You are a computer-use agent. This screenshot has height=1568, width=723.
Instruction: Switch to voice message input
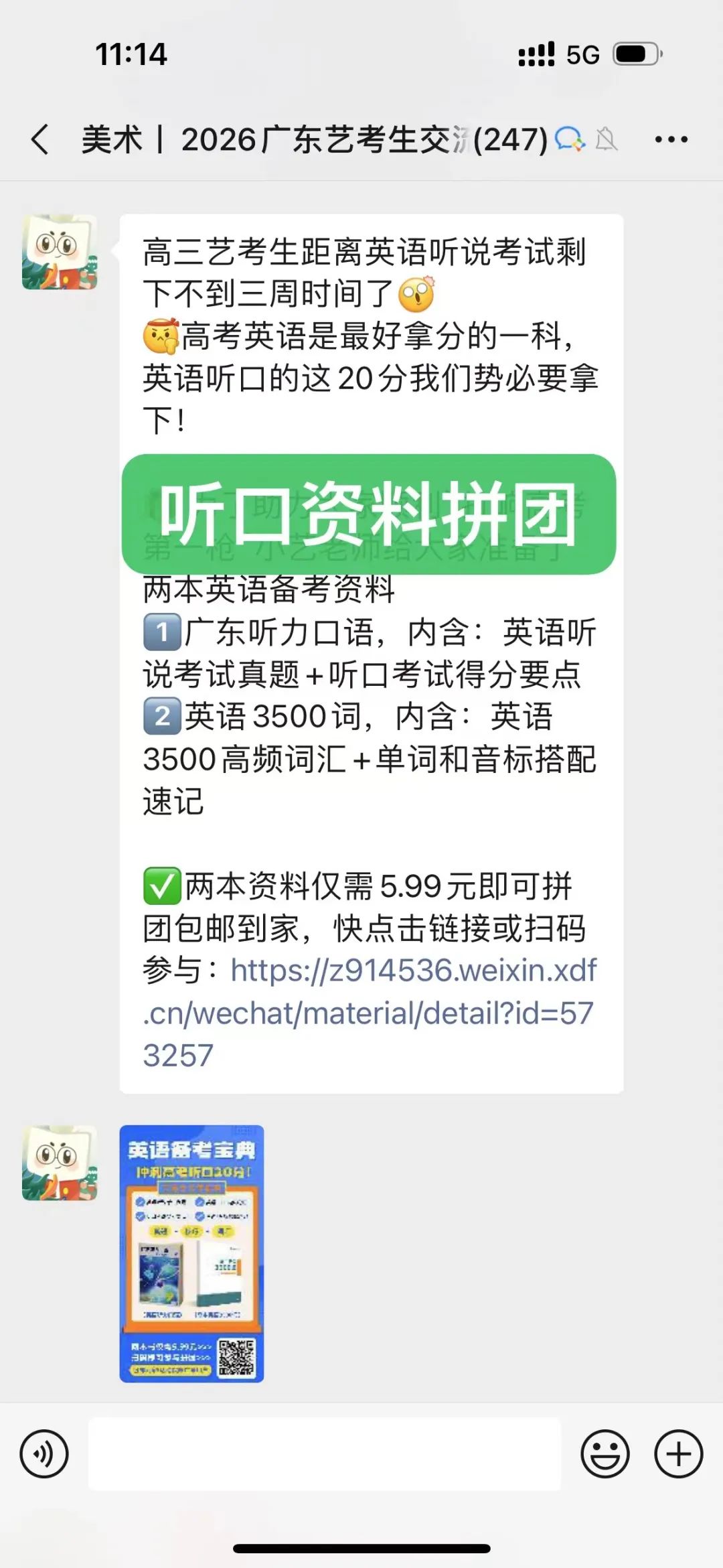[44, 1454]
